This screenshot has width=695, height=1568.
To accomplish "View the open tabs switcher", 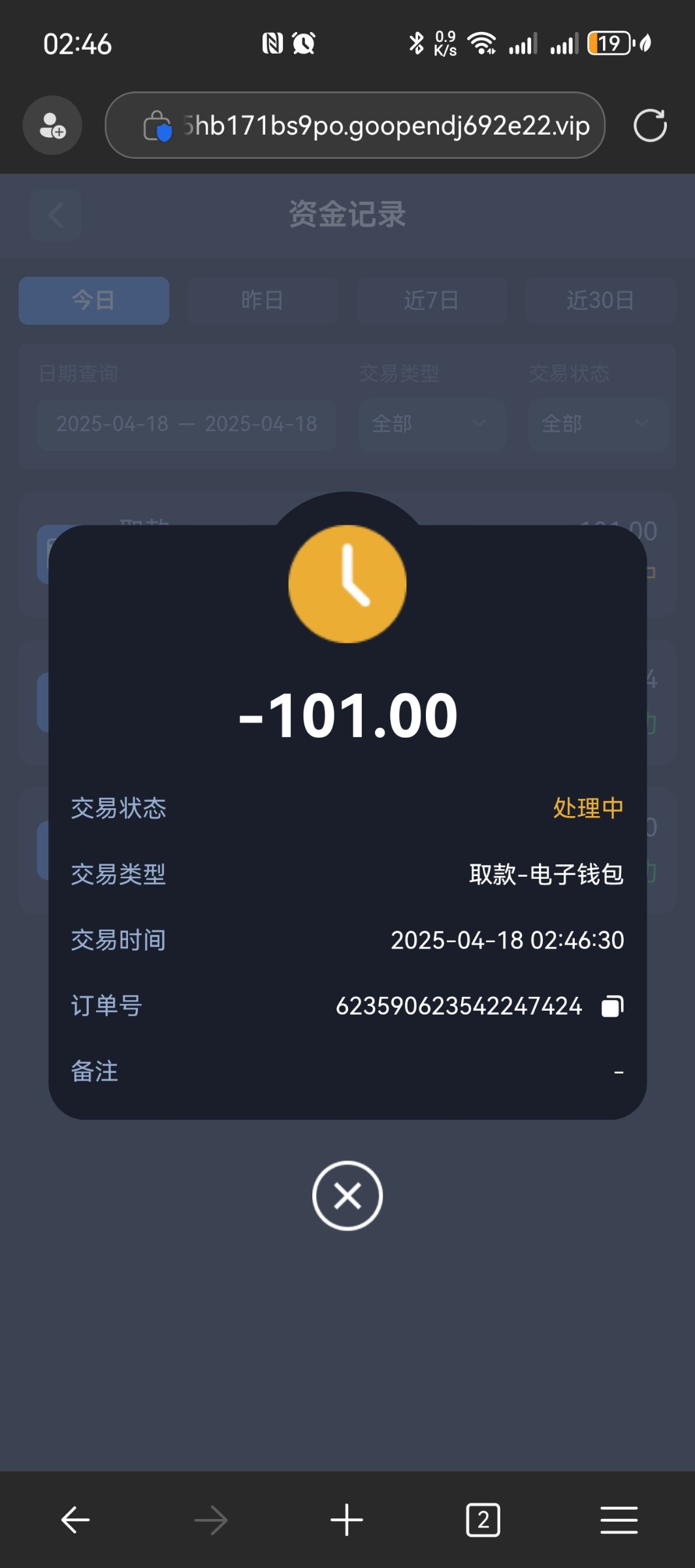I will pyautogui.click(x=483, y=1520).
